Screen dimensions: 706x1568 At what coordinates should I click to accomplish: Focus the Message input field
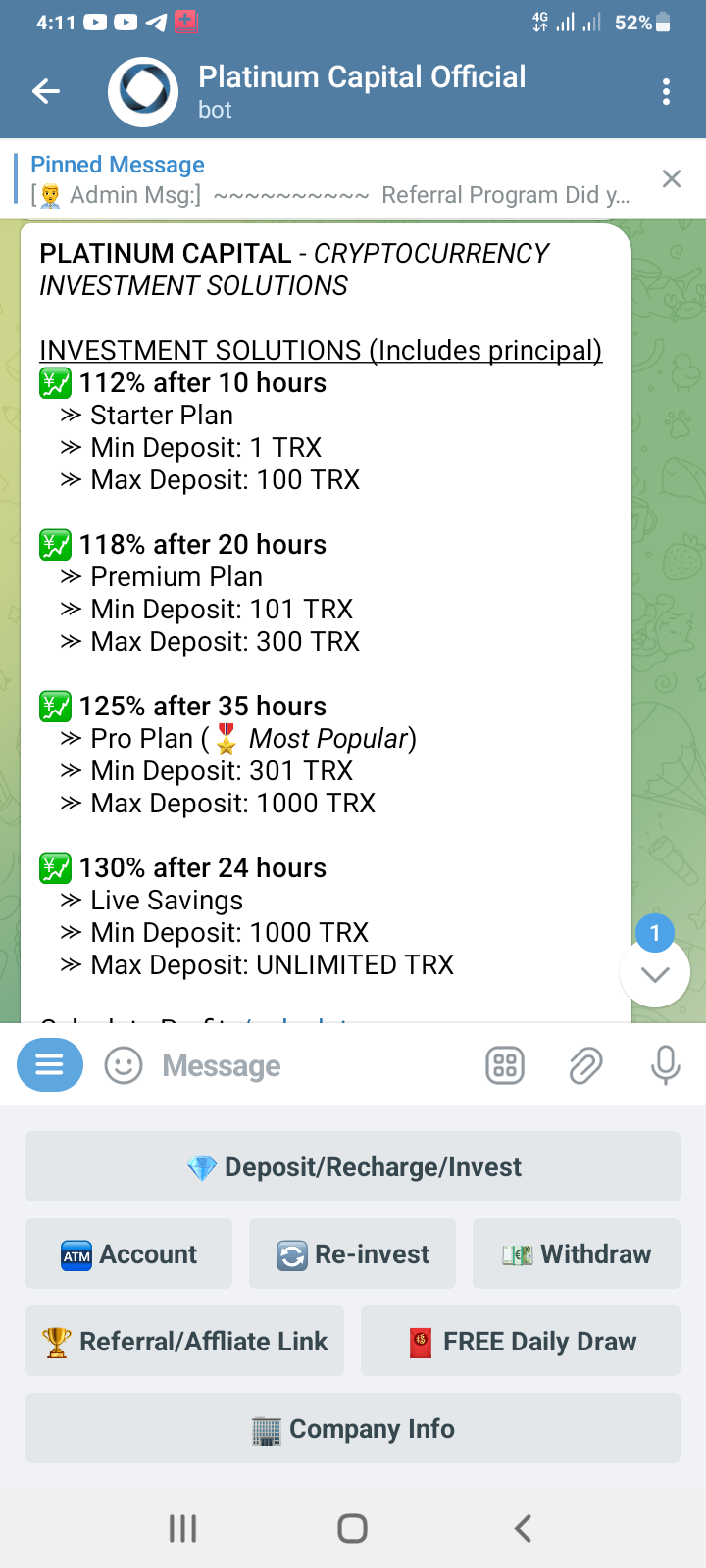tap(309, 1065)
